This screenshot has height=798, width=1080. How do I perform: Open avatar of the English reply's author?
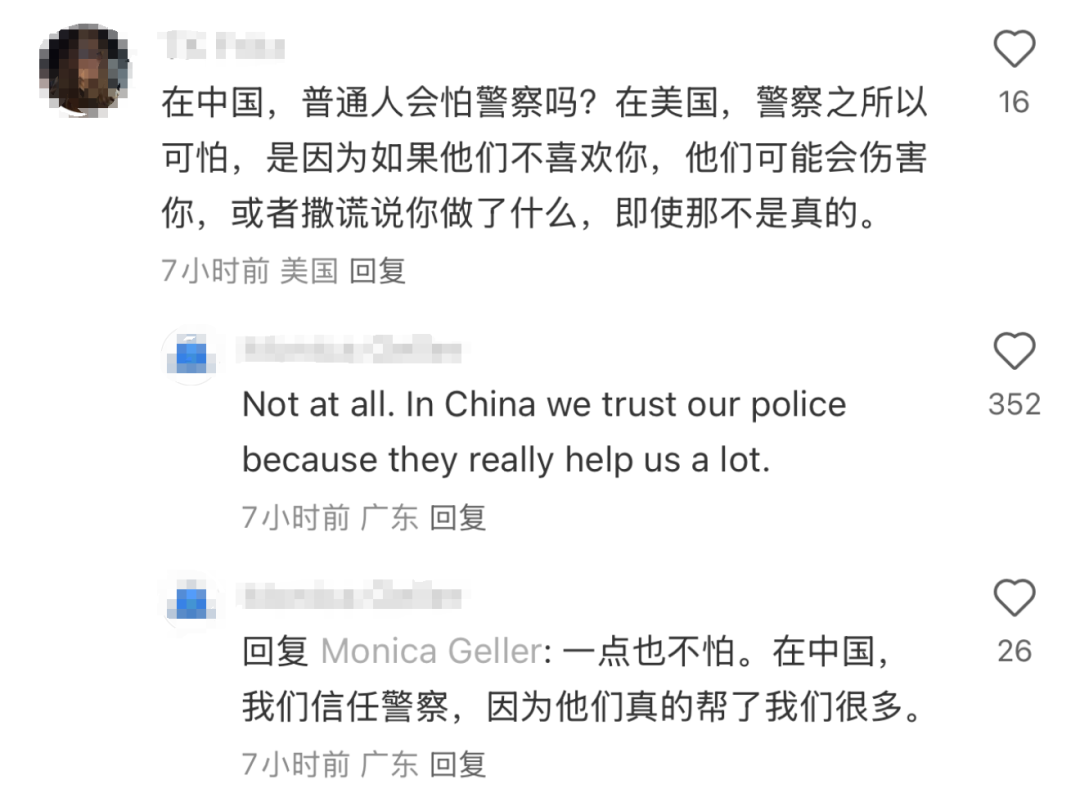191,355
